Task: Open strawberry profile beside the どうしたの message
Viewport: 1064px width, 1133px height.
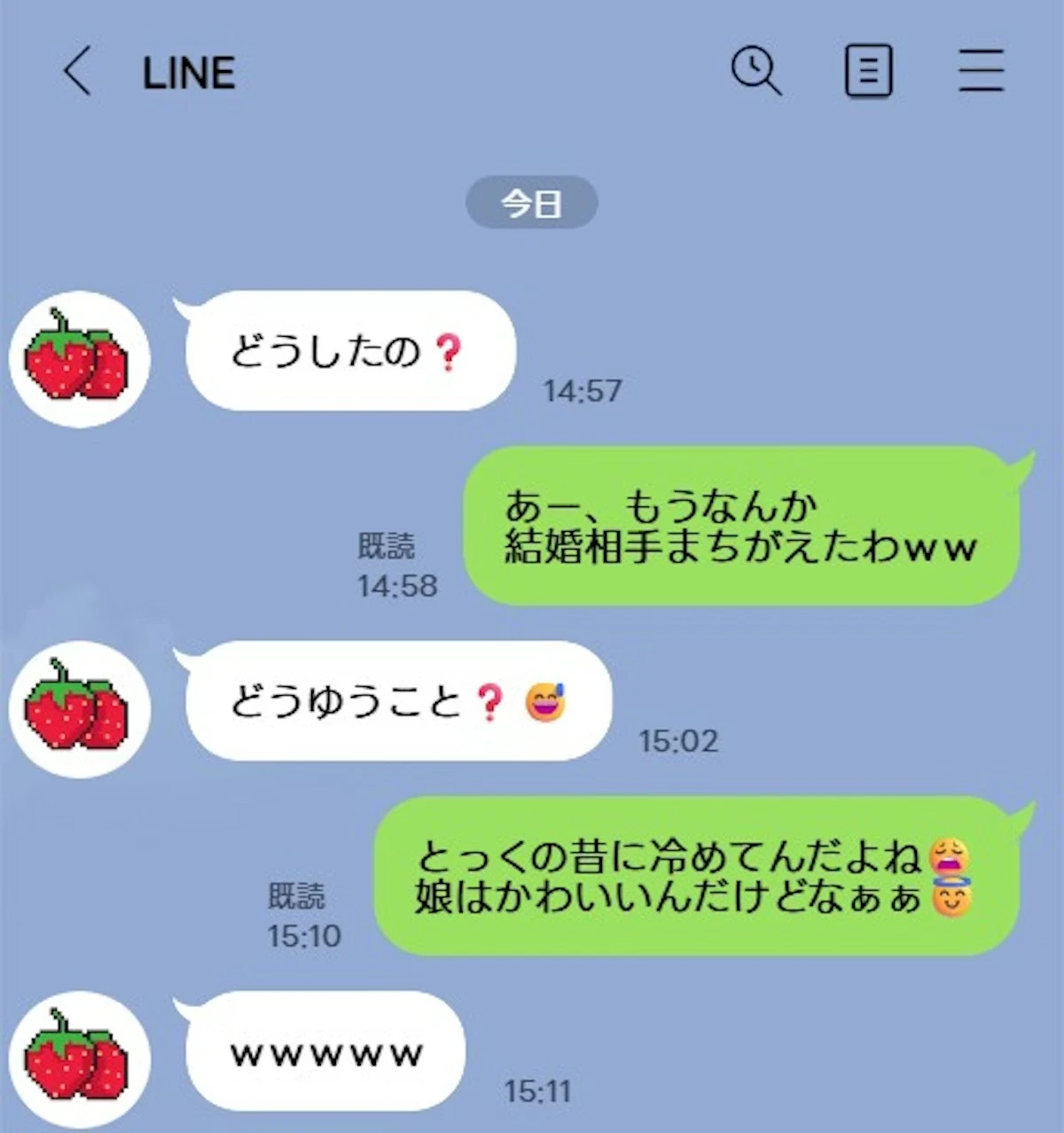Action: click(x=79, y=359)
